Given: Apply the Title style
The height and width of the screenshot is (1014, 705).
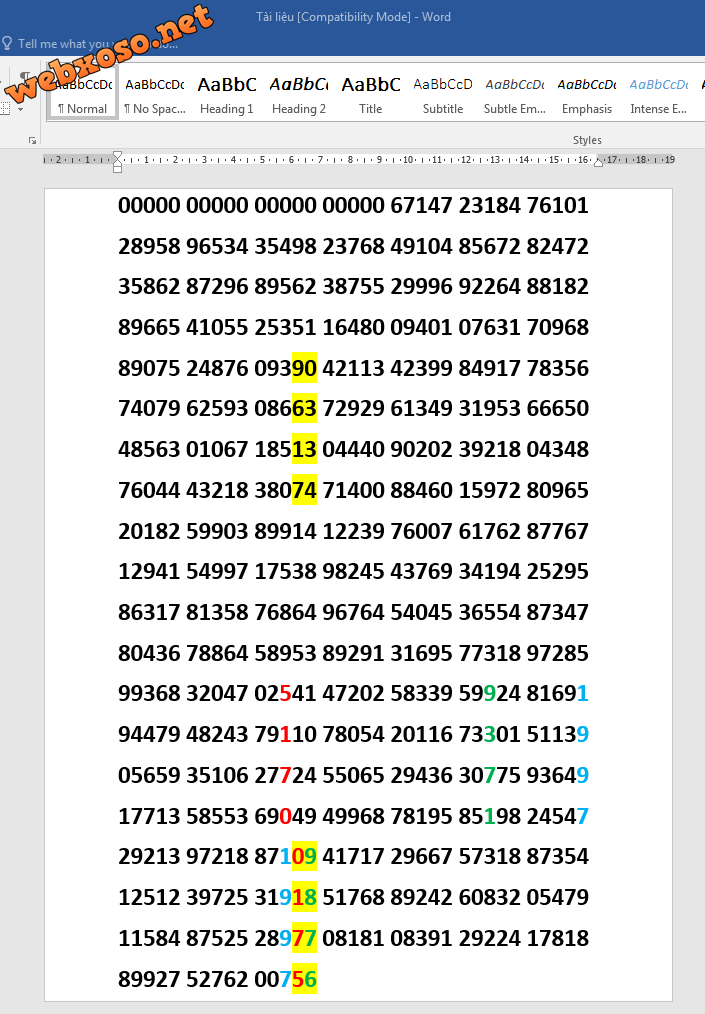Looking at the screenshot, I should 371,95.
